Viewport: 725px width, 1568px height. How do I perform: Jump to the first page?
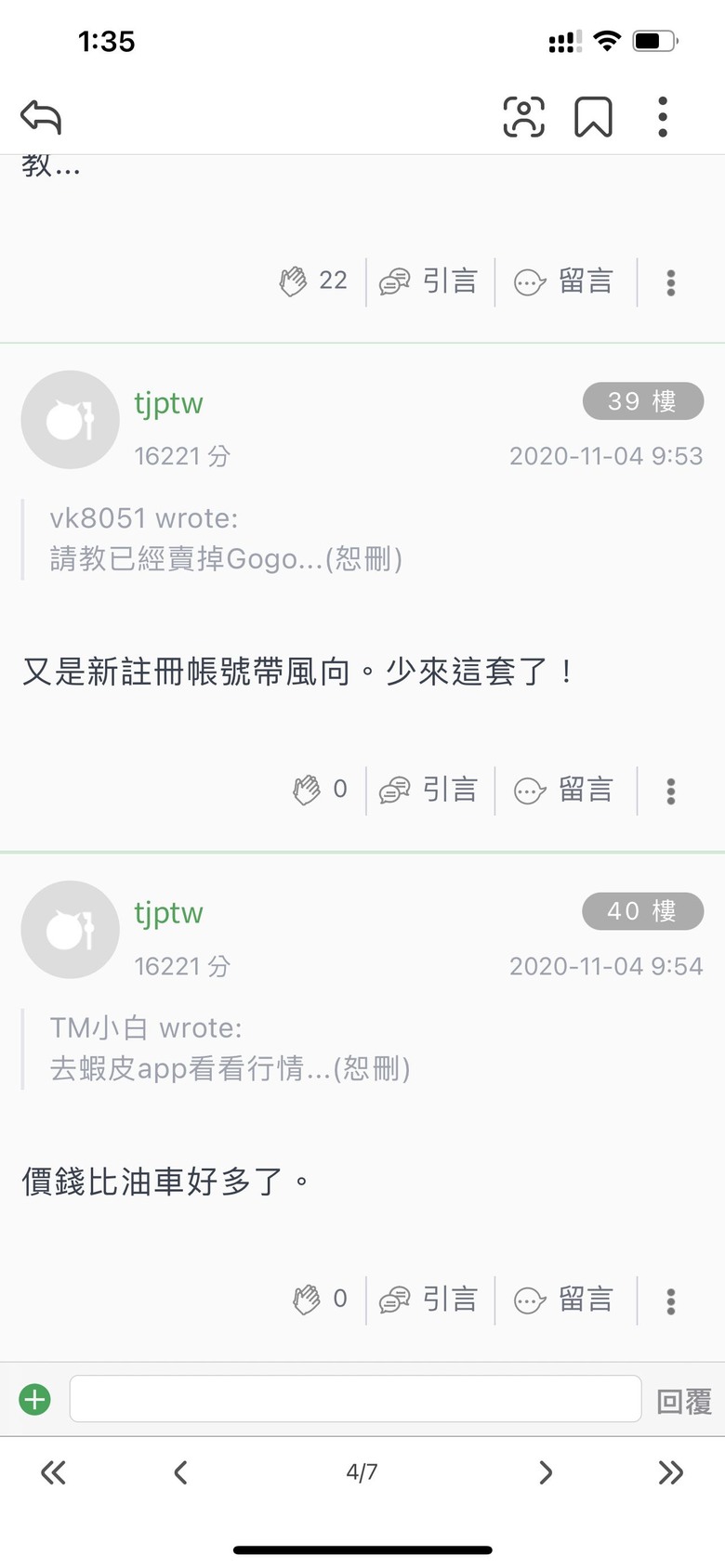tap(53, 1472)
